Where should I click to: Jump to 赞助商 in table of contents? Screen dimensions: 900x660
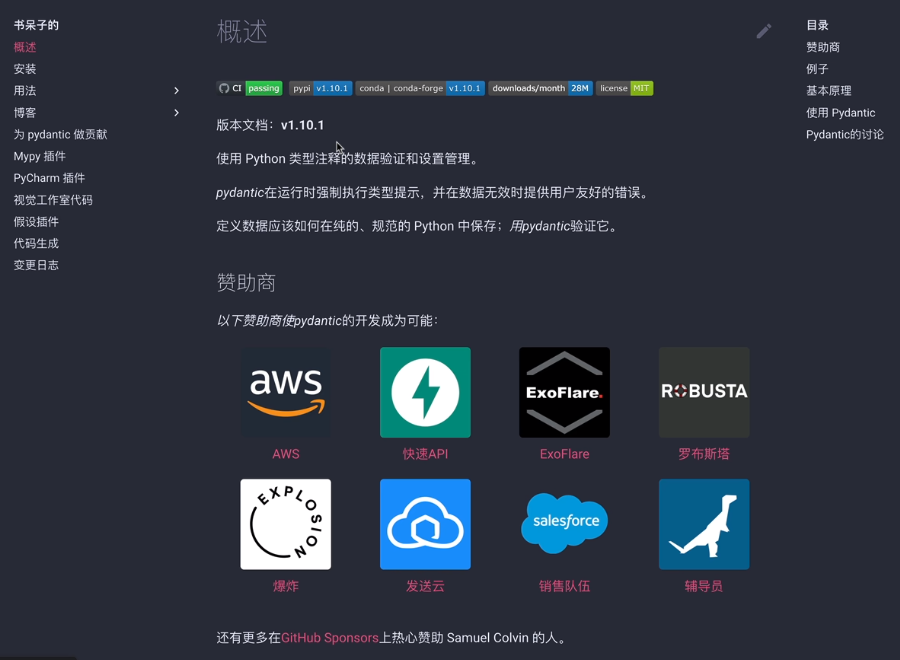(x=823, y=47)
